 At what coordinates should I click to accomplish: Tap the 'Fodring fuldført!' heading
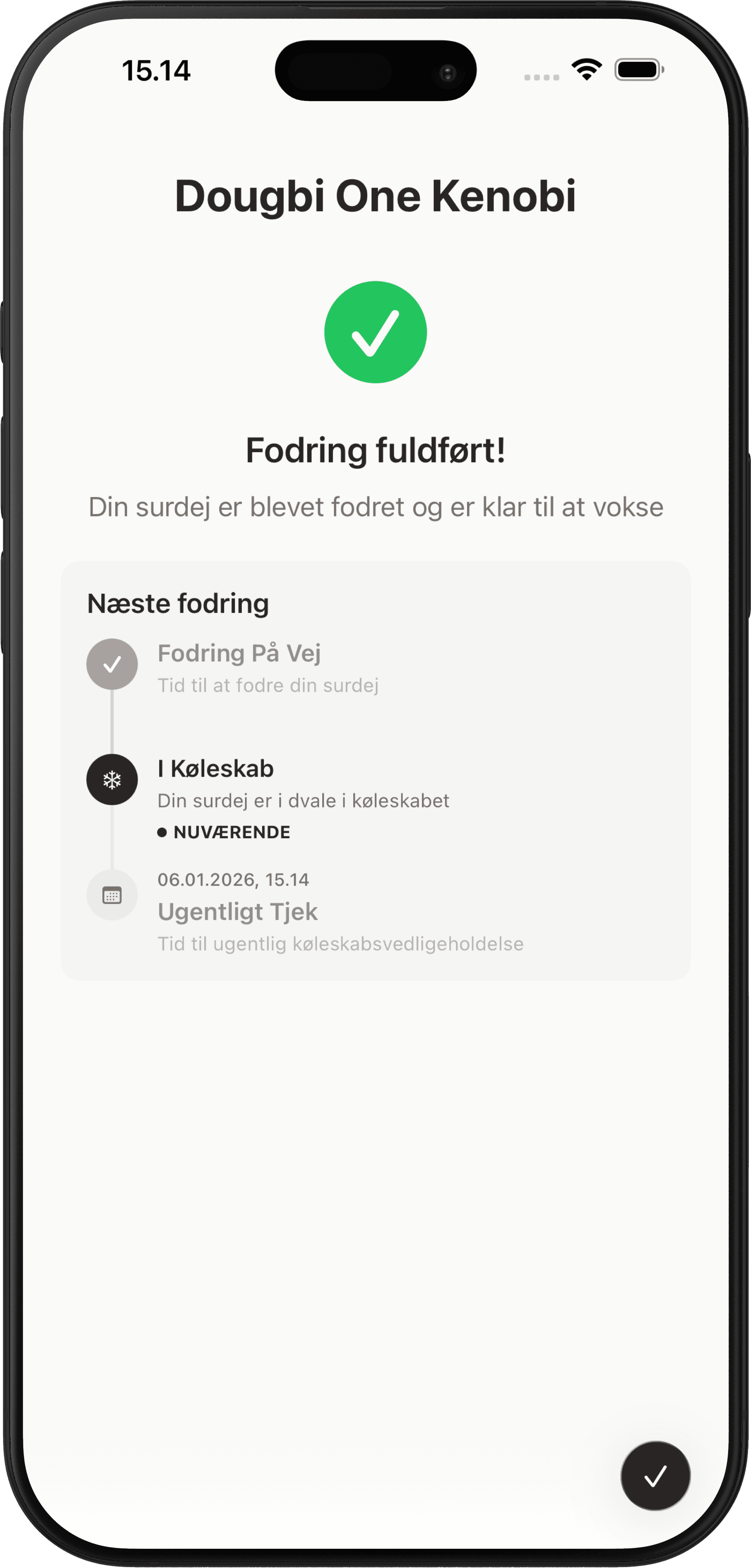376,450
